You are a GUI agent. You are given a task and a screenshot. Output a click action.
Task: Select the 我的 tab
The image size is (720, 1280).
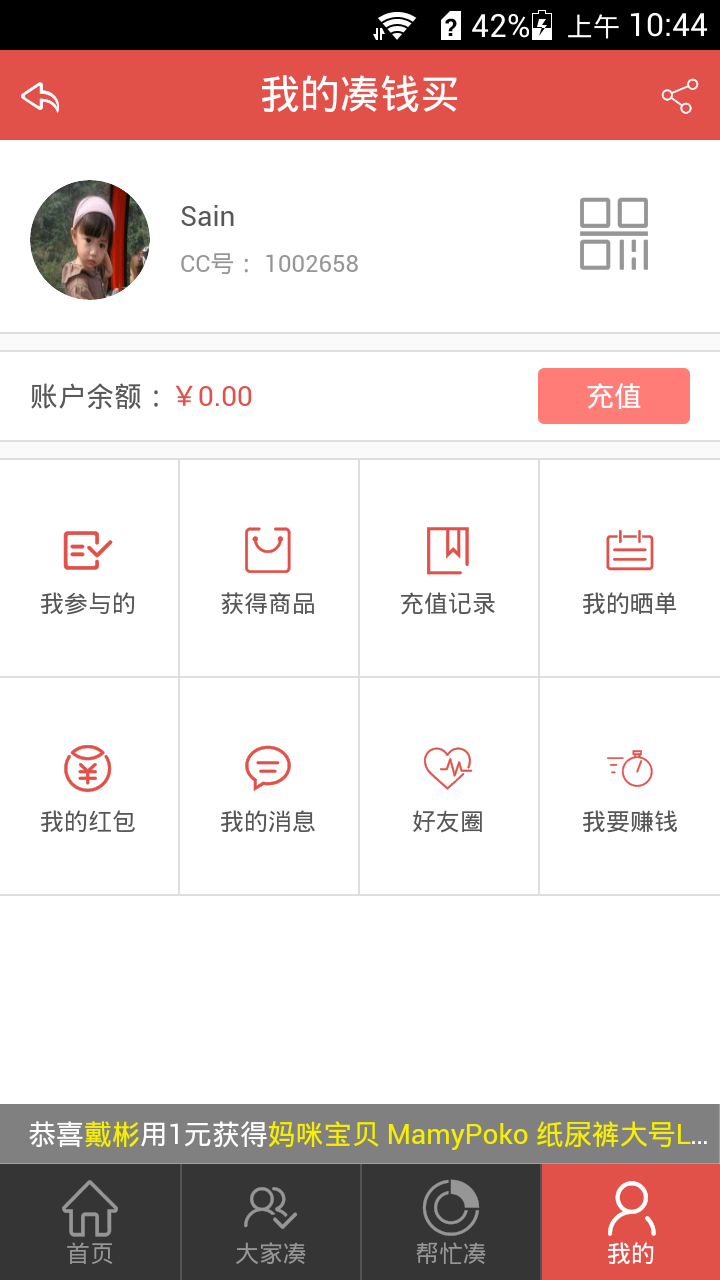pos(630,1222)
